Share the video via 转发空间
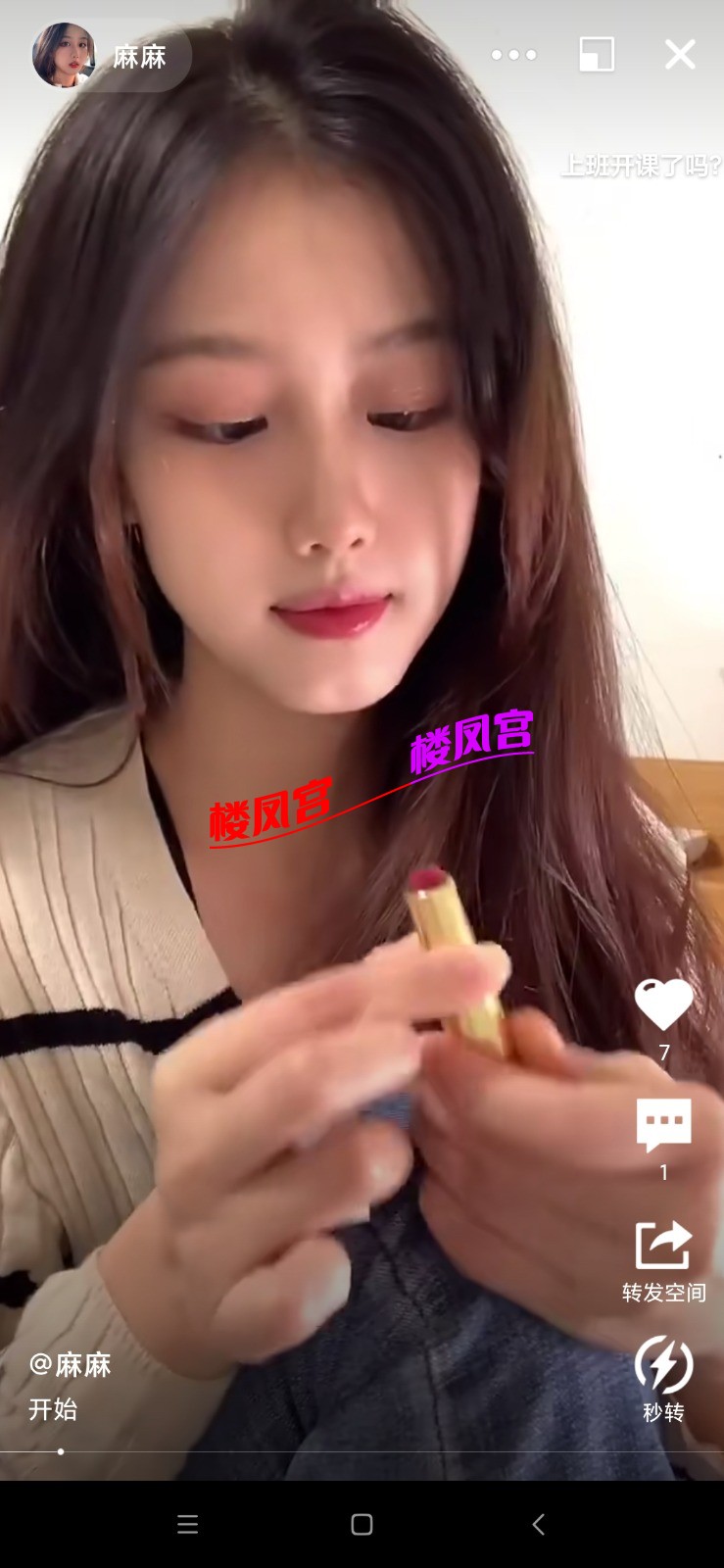724x1568 pixels. click(663, 1247)
